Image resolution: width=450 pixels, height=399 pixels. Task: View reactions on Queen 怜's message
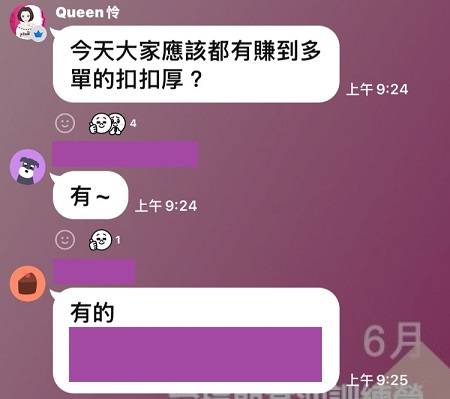point(112,124)
